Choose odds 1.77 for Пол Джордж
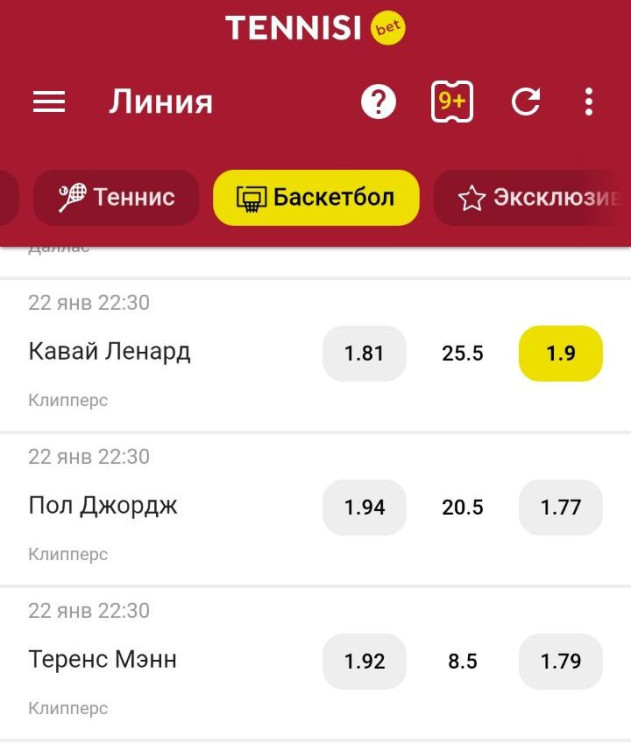Image resolution: width=631 pixels, height=750 pixels. click(x=560, y=508)
